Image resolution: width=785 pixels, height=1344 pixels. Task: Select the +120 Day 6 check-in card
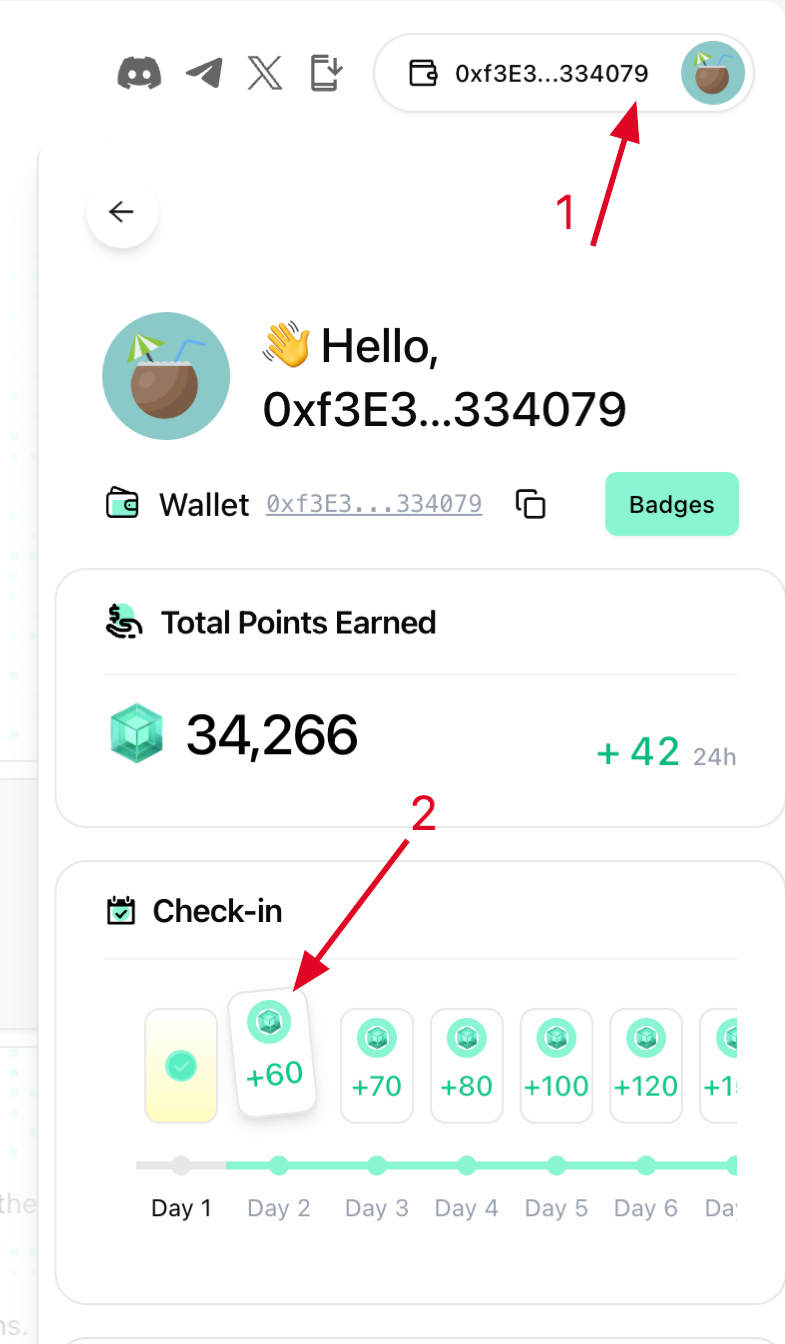646,1065
